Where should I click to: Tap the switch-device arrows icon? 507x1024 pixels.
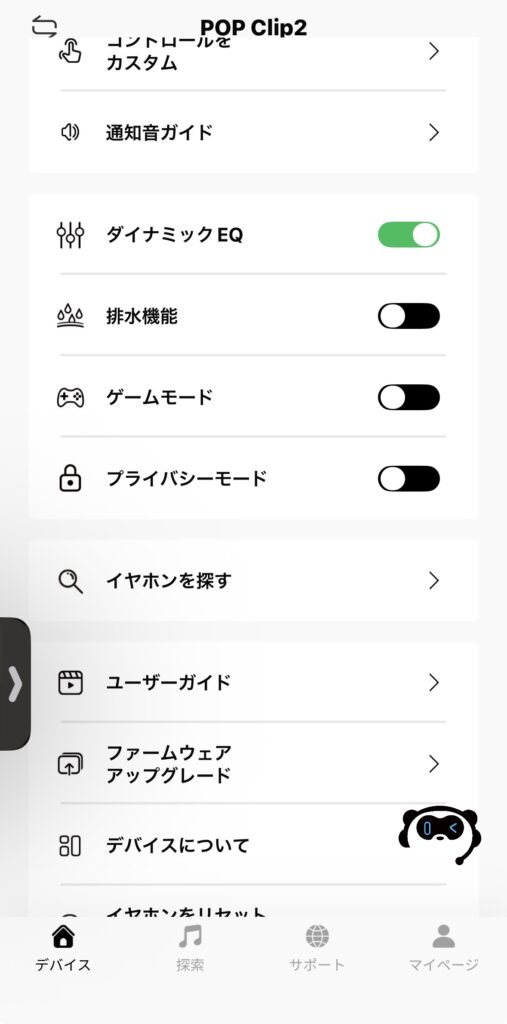(44, 26)
